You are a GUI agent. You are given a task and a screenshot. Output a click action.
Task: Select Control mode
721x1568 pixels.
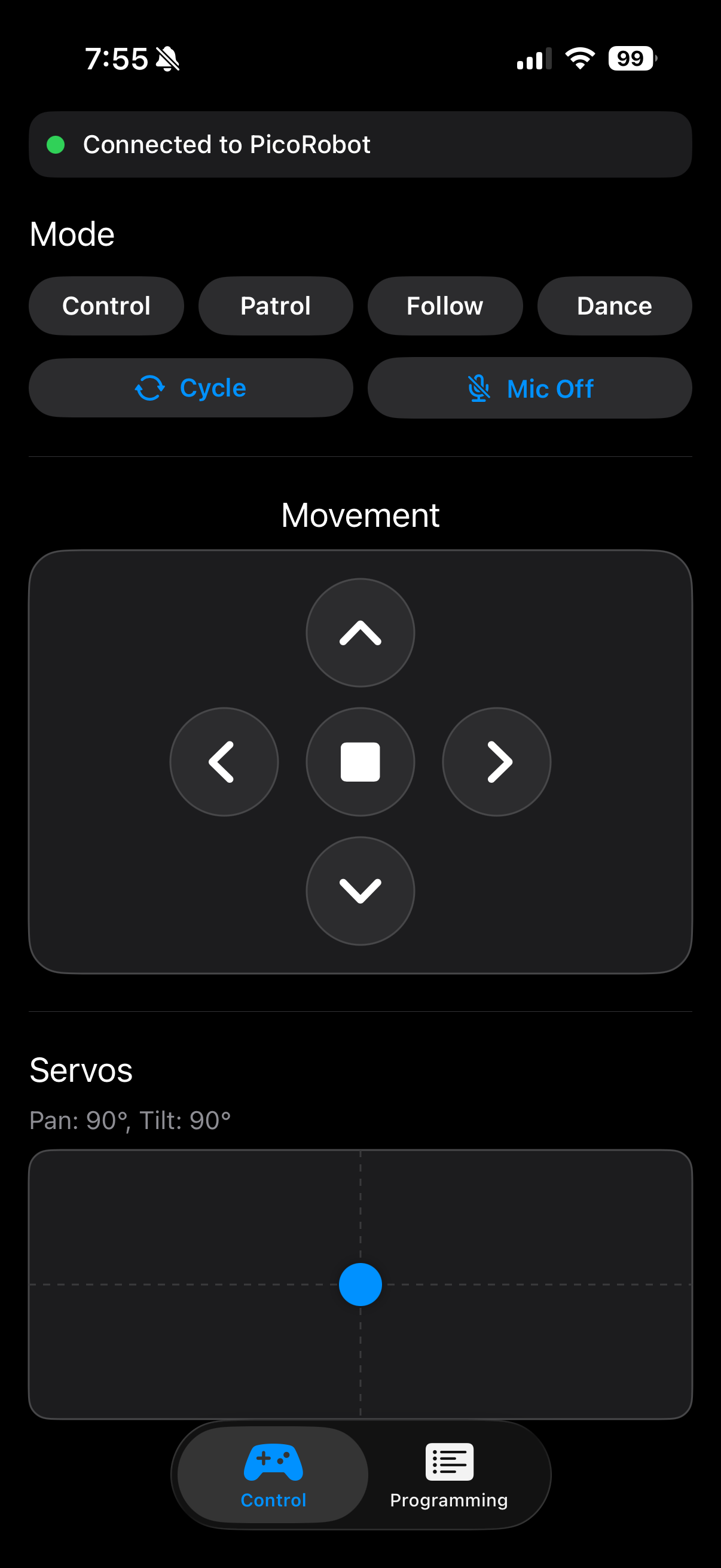(x=106, y=306)
